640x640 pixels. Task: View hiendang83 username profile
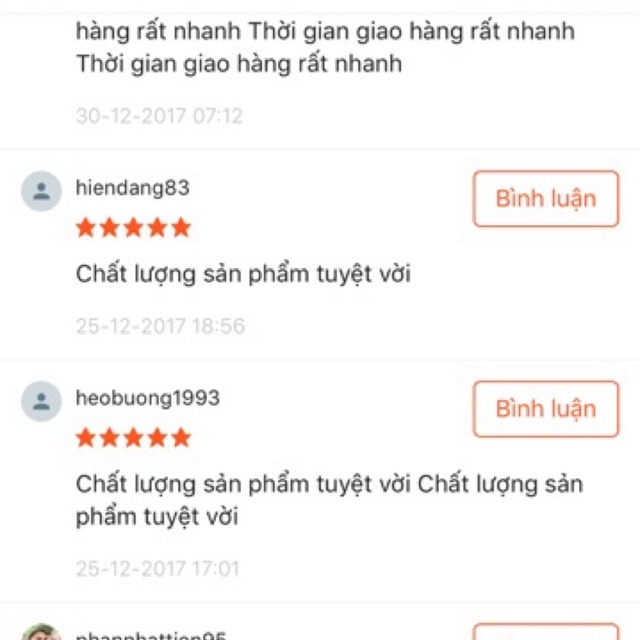[132, 188]
